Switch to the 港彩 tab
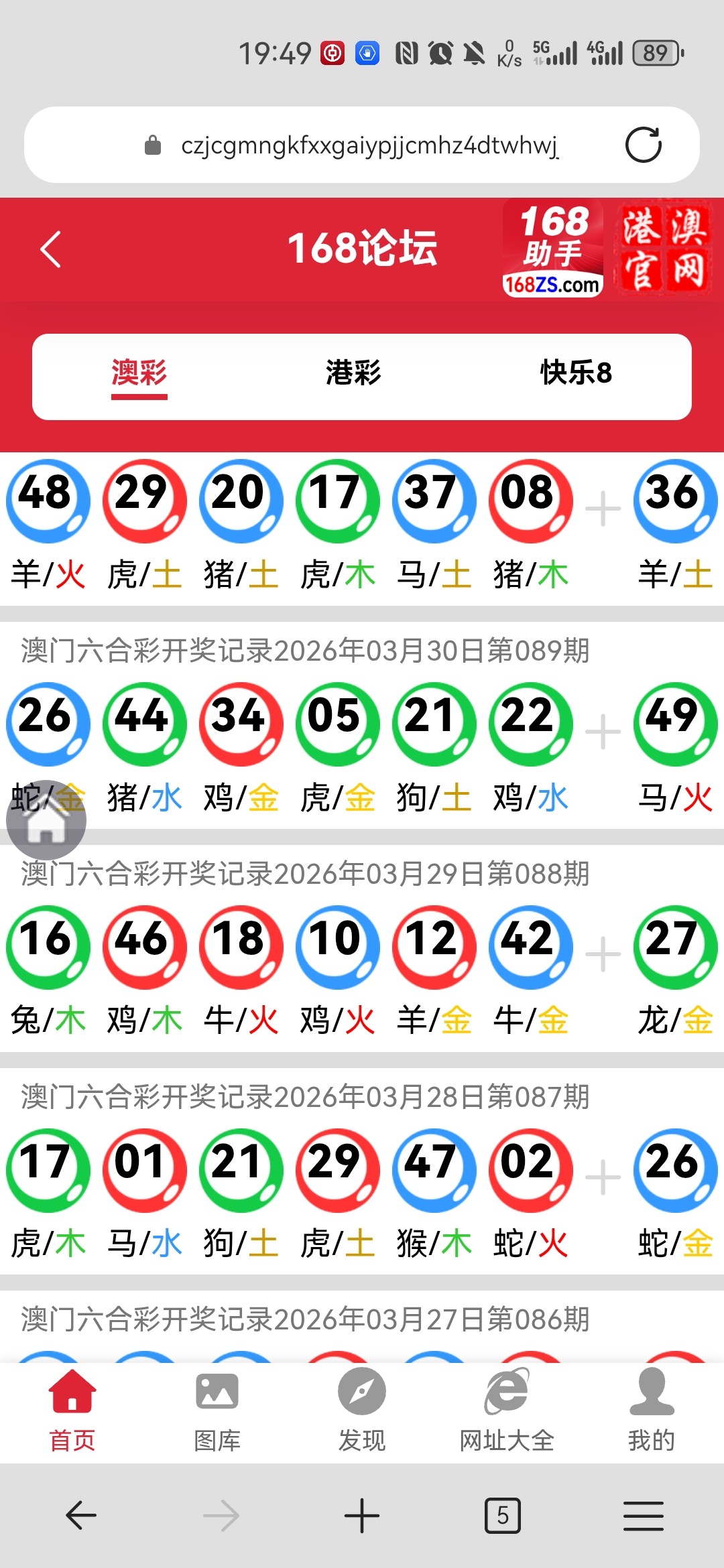 (353, 373)
